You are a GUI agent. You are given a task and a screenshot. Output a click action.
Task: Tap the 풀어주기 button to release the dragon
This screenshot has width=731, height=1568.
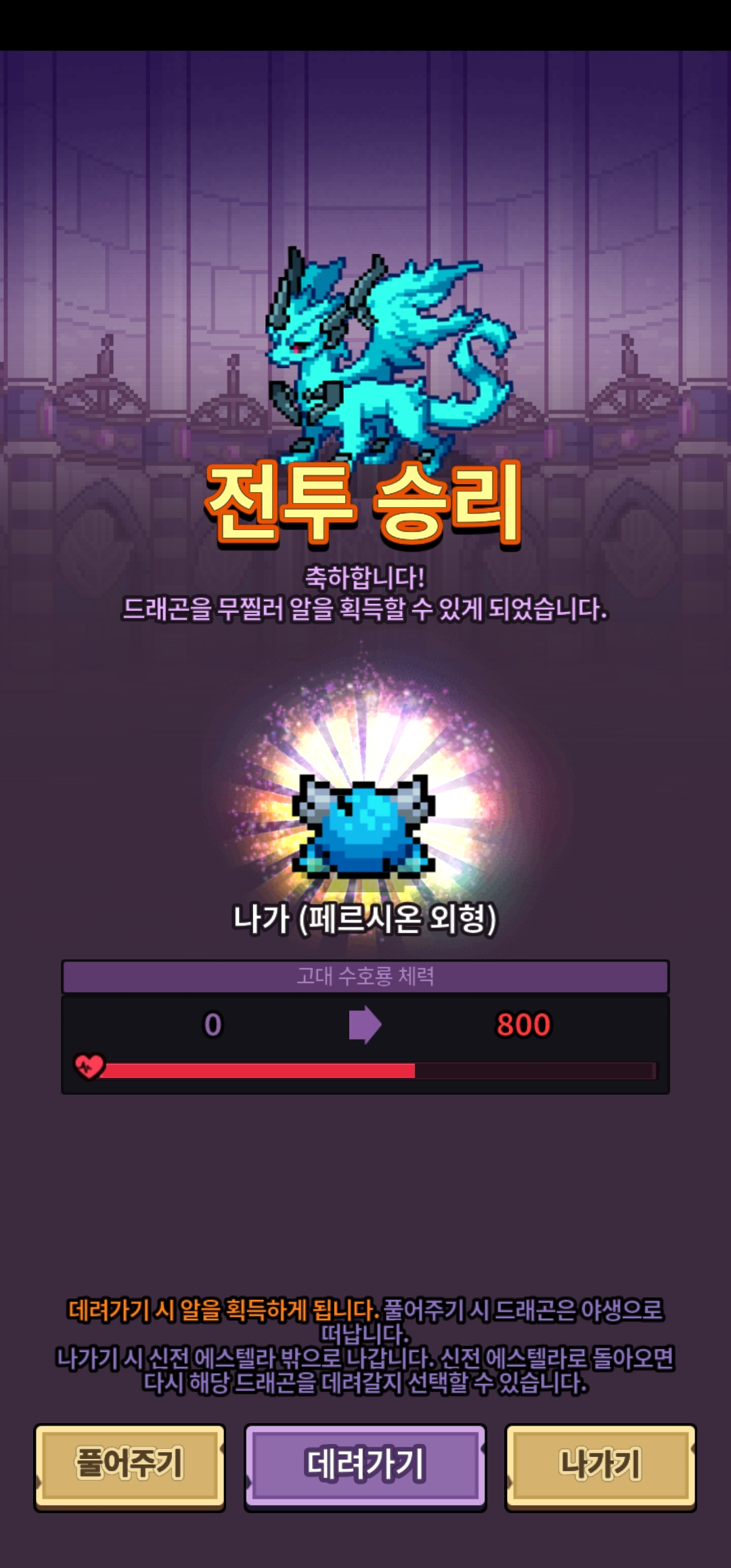(x=129, y=1467)
